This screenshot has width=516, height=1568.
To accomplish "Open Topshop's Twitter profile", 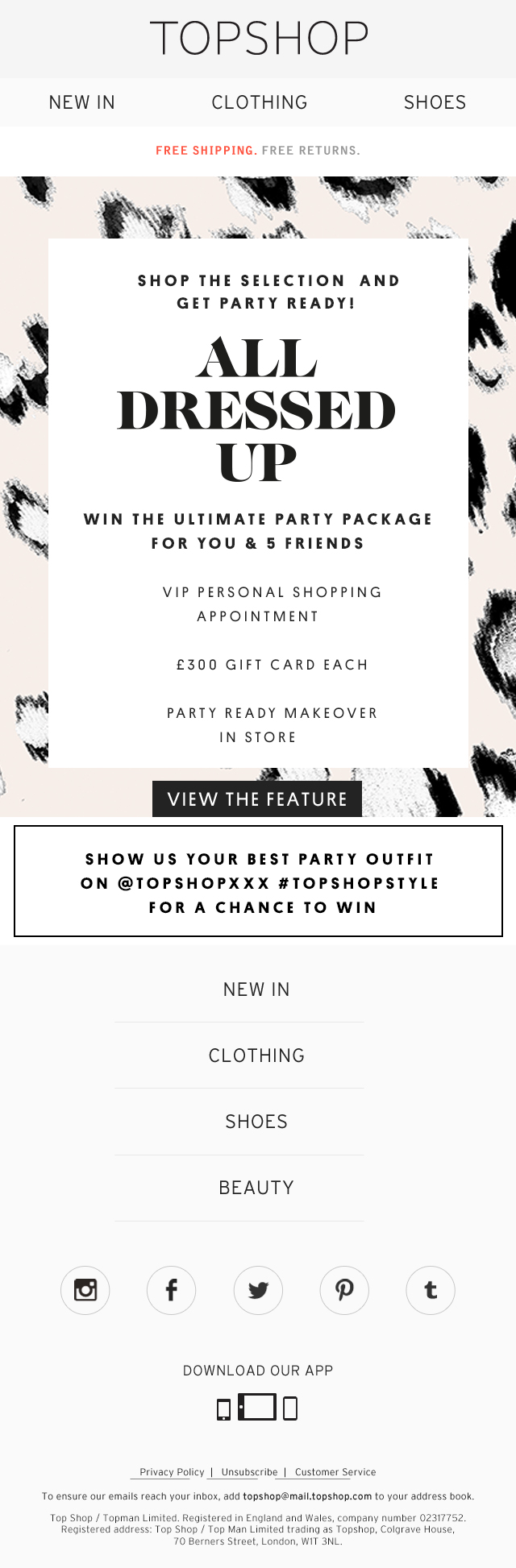I will tap(258, 1290).
